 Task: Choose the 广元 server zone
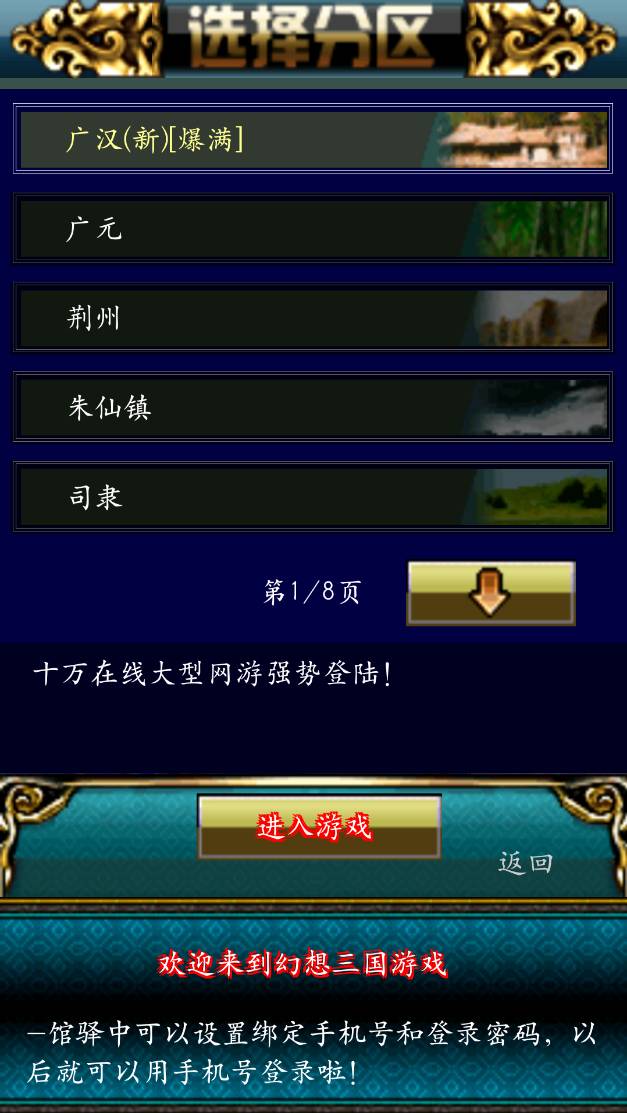pyautogui.click(x=312, y=229)
